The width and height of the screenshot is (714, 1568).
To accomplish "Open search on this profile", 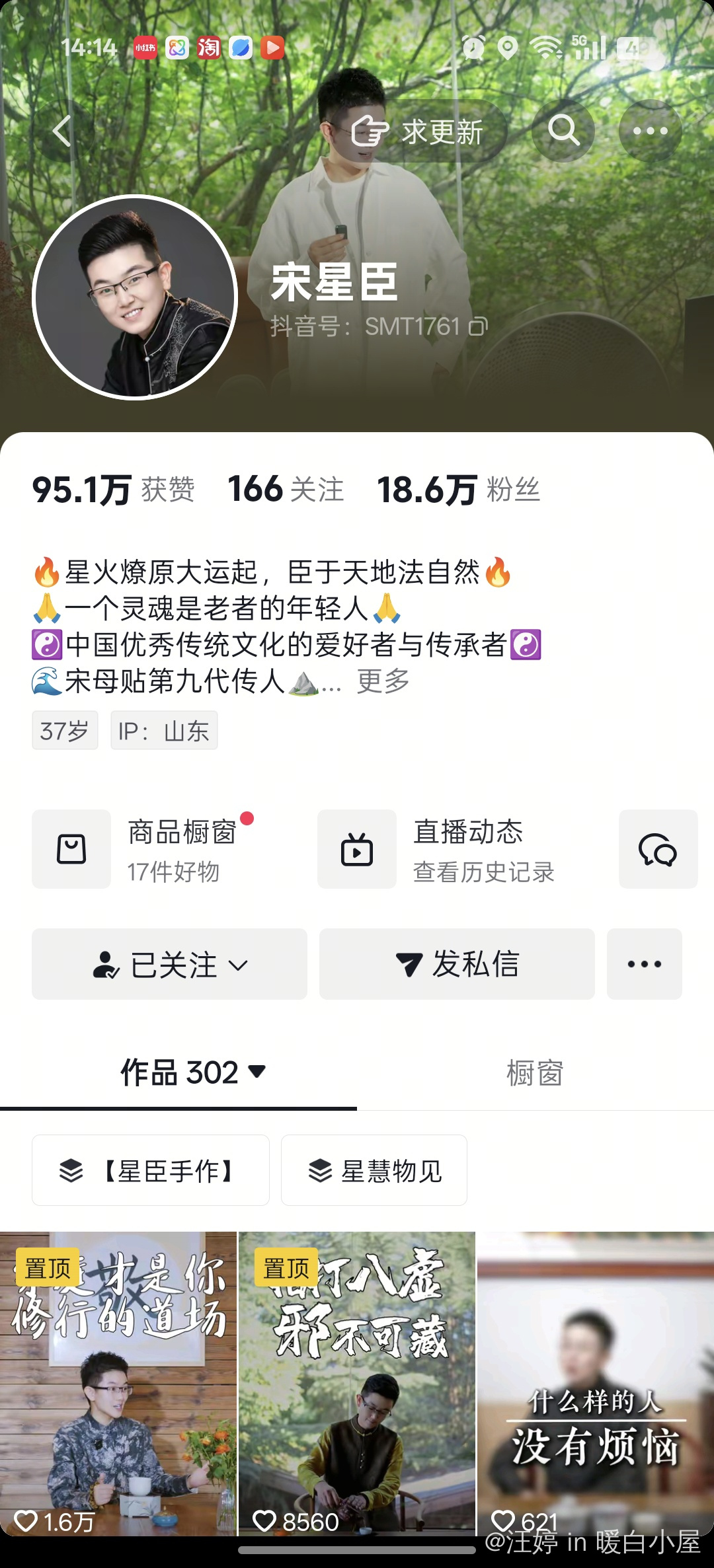I will (x=563, y=131).
